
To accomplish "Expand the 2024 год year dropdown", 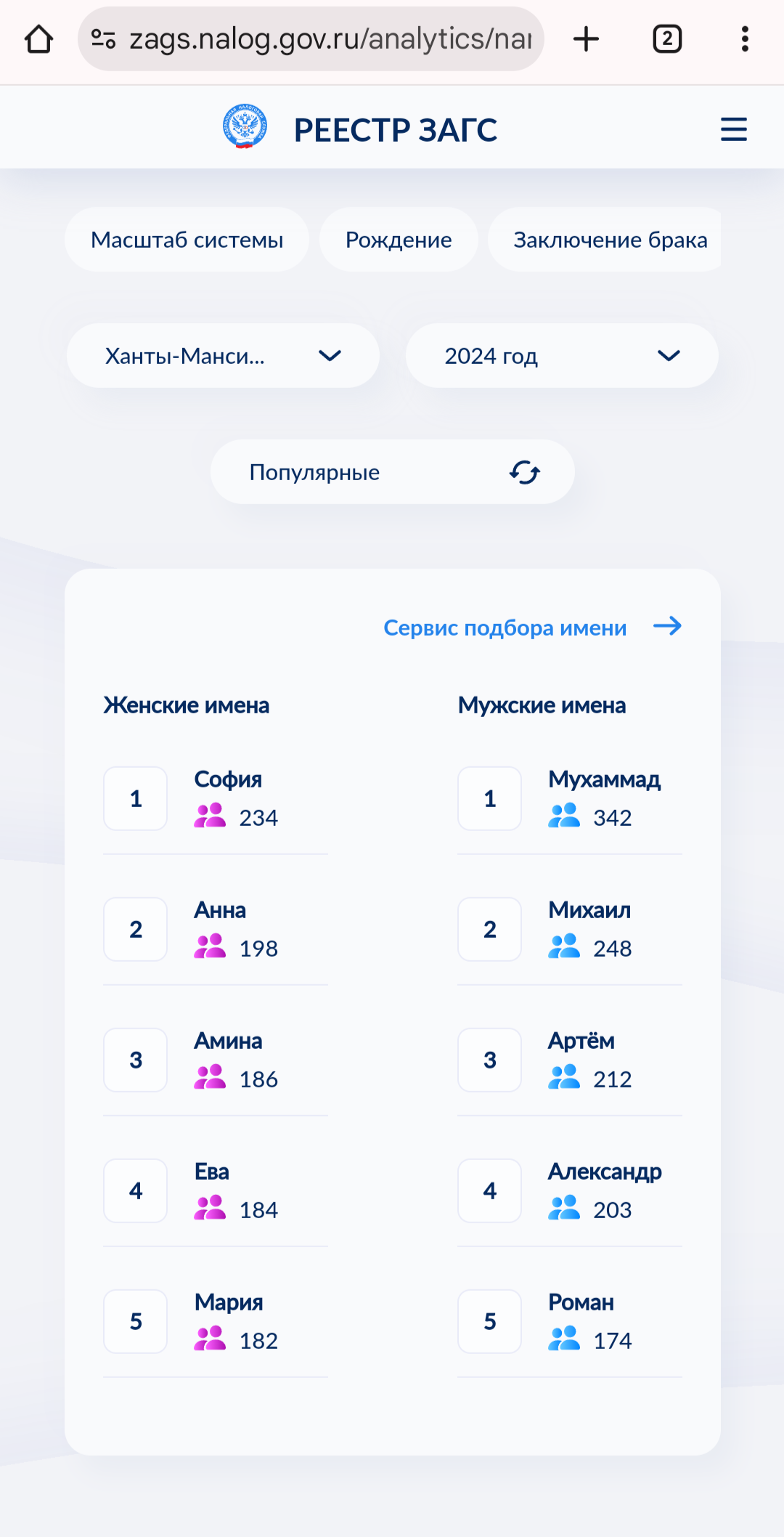I will pyautogui.click(x=562, y=356).
